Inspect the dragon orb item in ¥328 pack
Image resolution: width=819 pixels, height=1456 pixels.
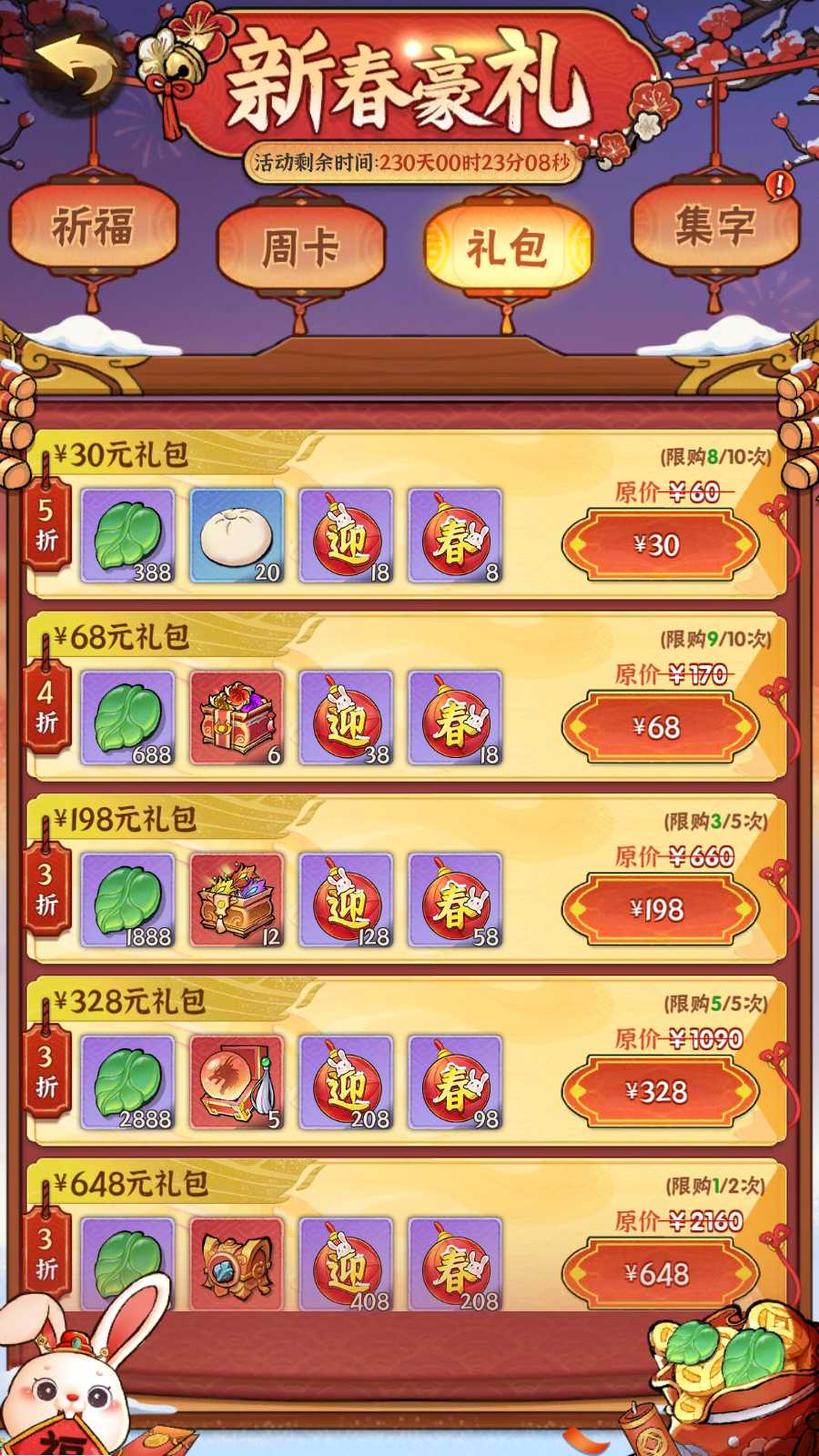(x=237, y=1082)
